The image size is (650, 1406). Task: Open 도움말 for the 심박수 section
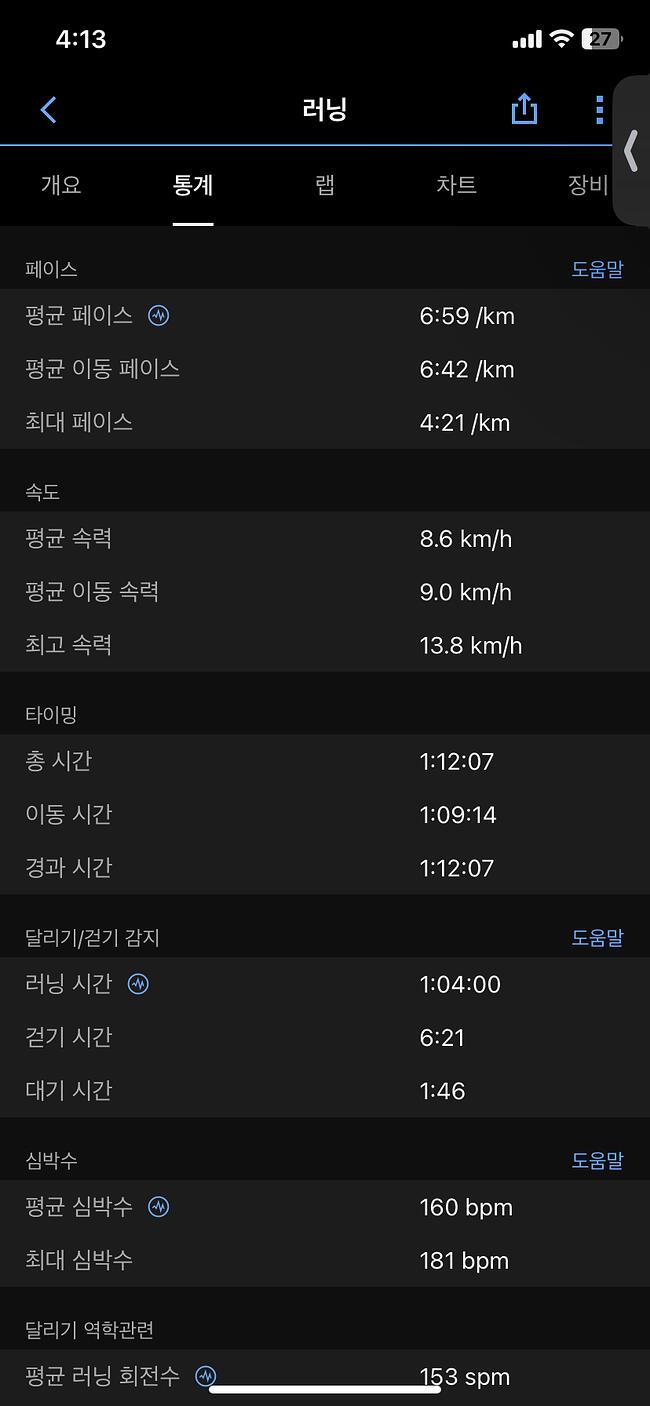(x=597, y=1161)
